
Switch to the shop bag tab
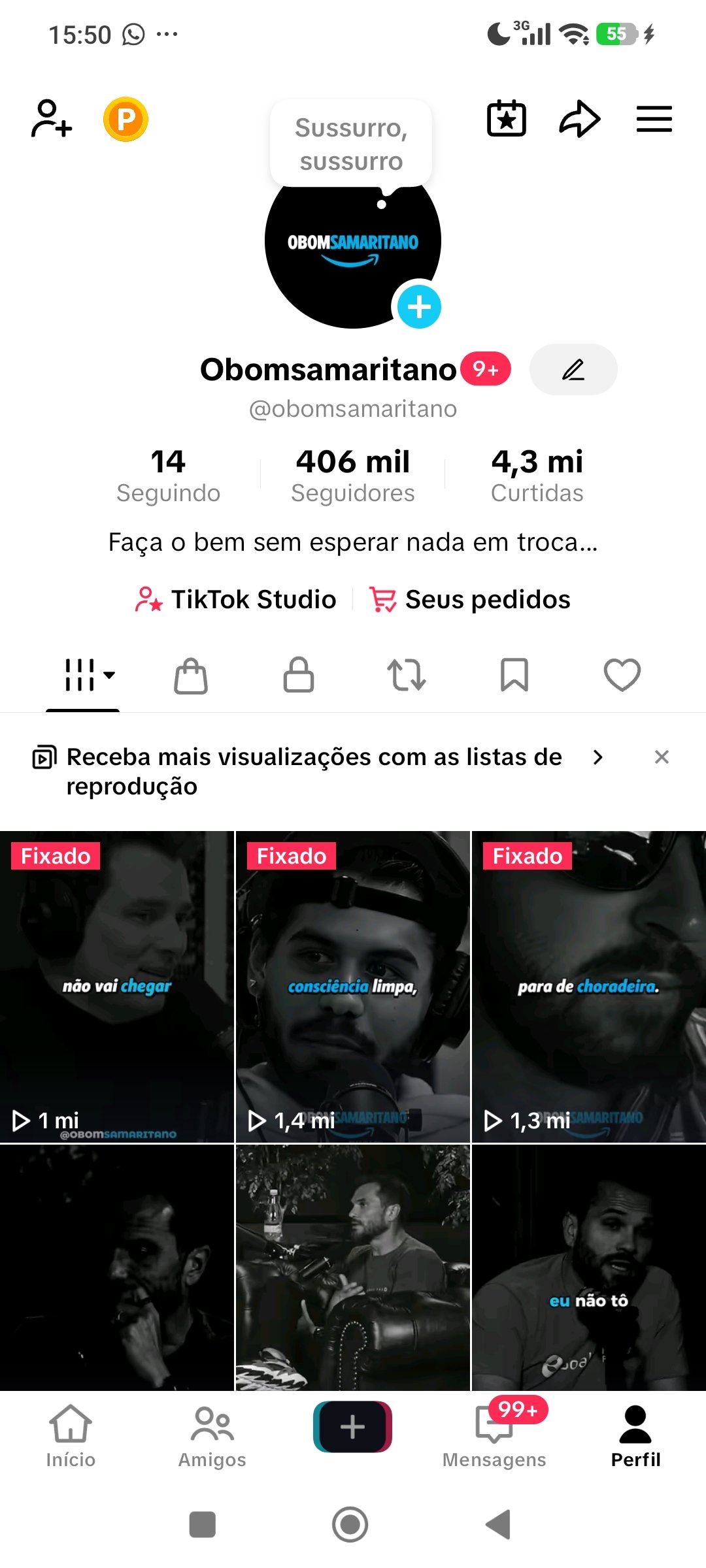coord(191,675)
